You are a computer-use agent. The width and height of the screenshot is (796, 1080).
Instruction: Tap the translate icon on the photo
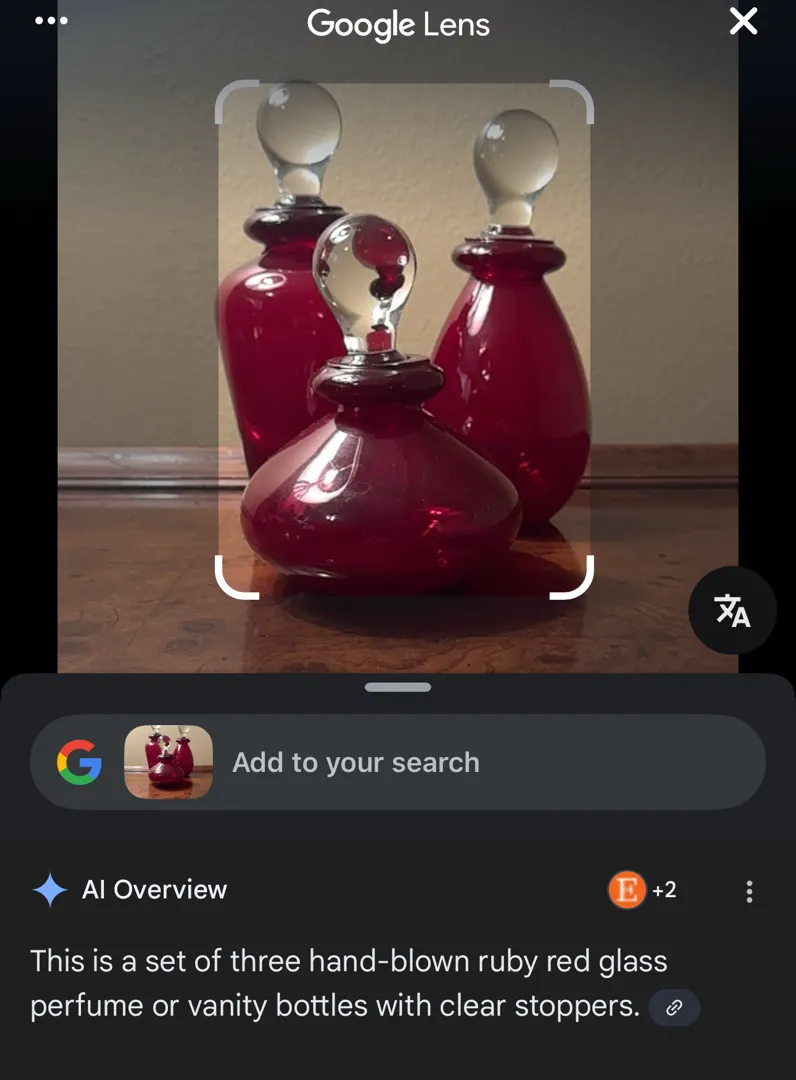(732, 610)
